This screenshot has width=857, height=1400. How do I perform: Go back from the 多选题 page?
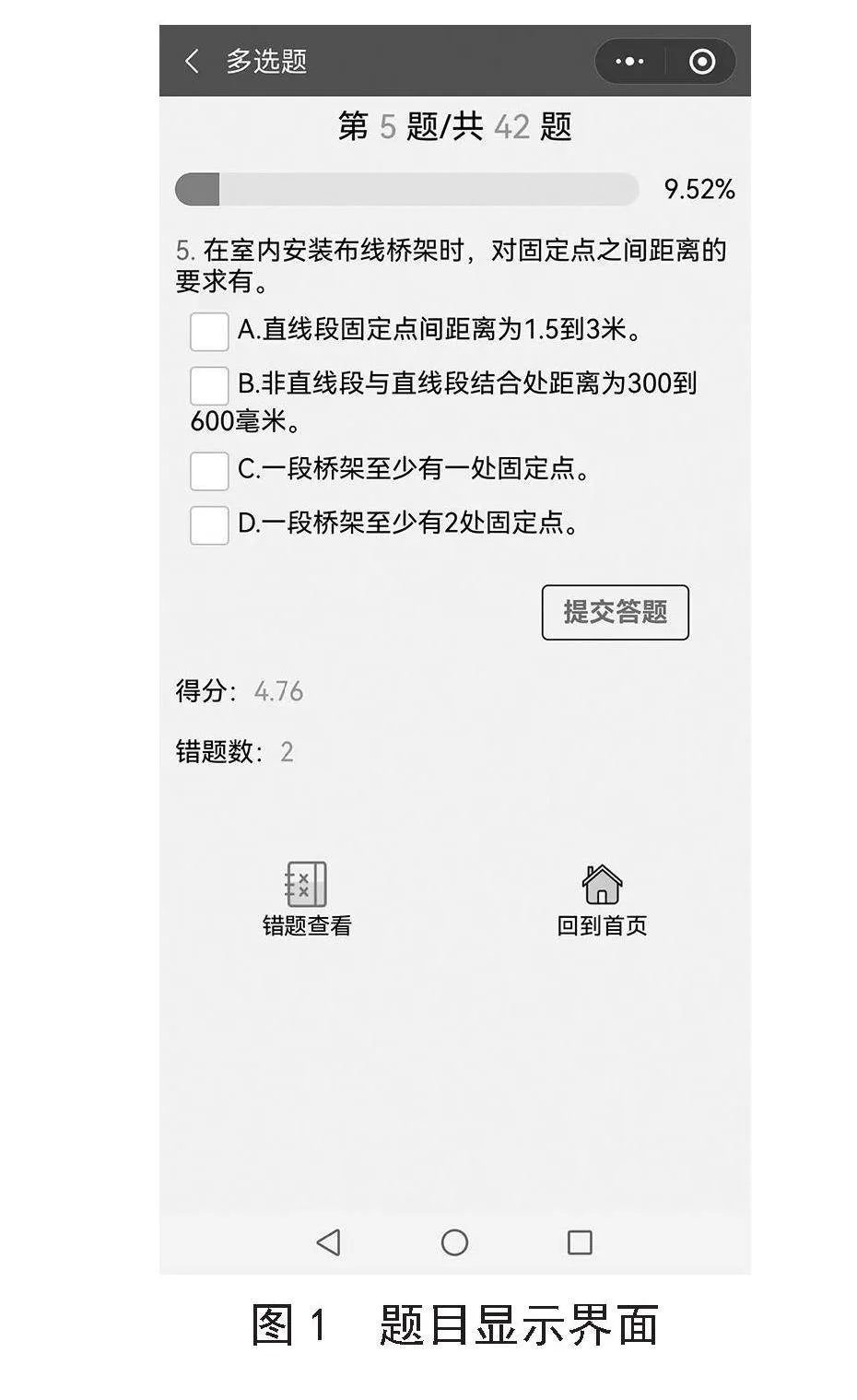click(x=192, y=62)
